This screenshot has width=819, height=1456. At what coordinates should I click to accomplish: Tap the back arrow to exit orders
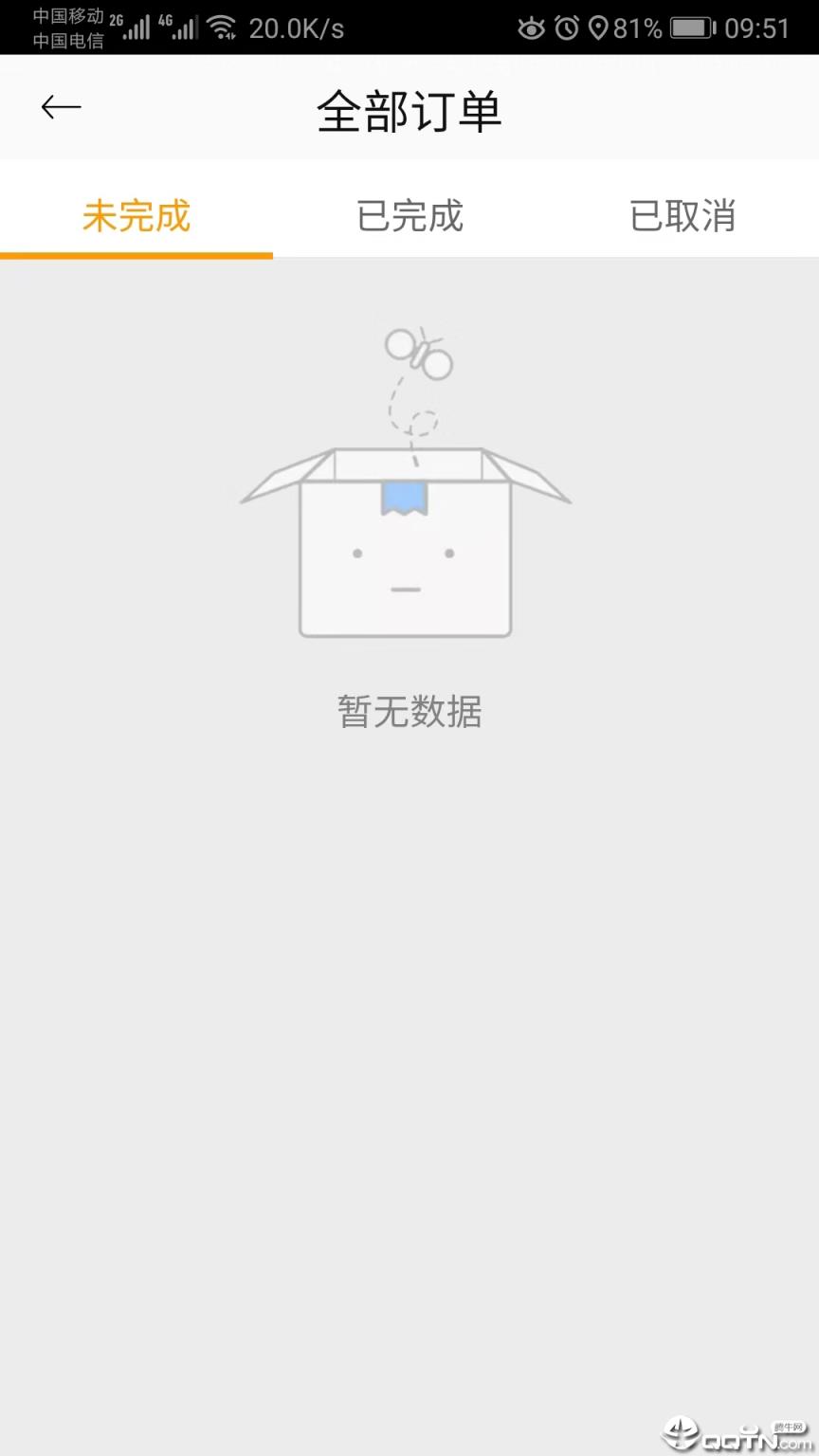click(61, 107)
